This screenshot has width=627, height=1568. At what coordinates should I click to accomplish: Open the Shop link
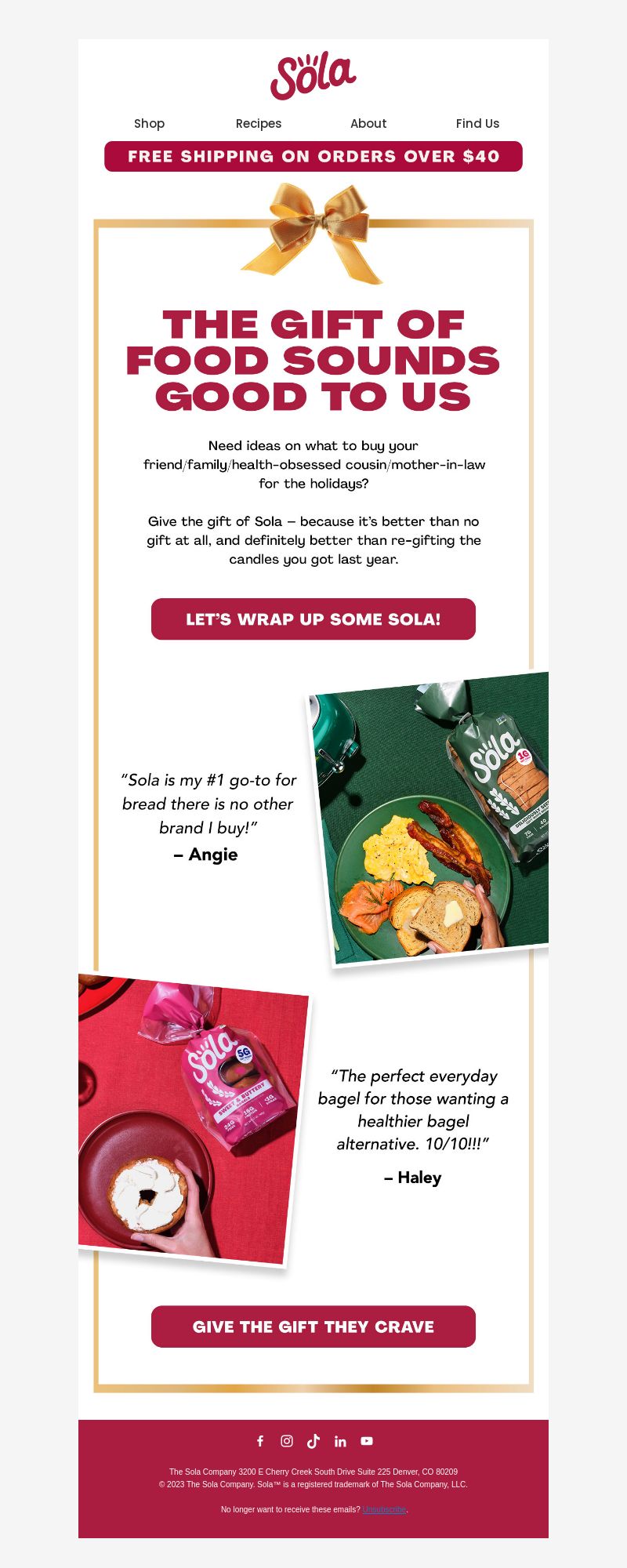149,123
